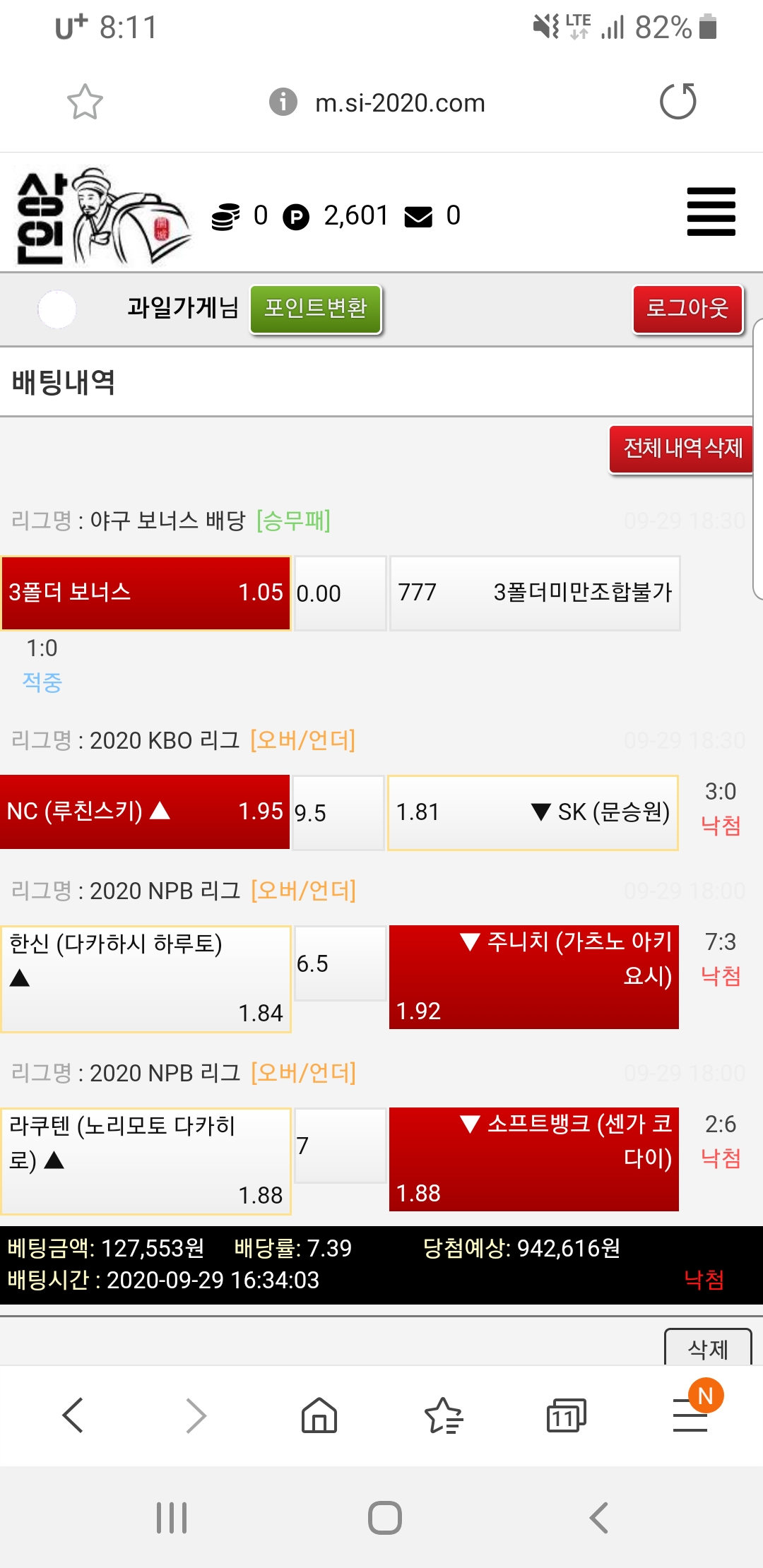Open browser bookmarks list

pyautogui.click(x=443, y=1415)
